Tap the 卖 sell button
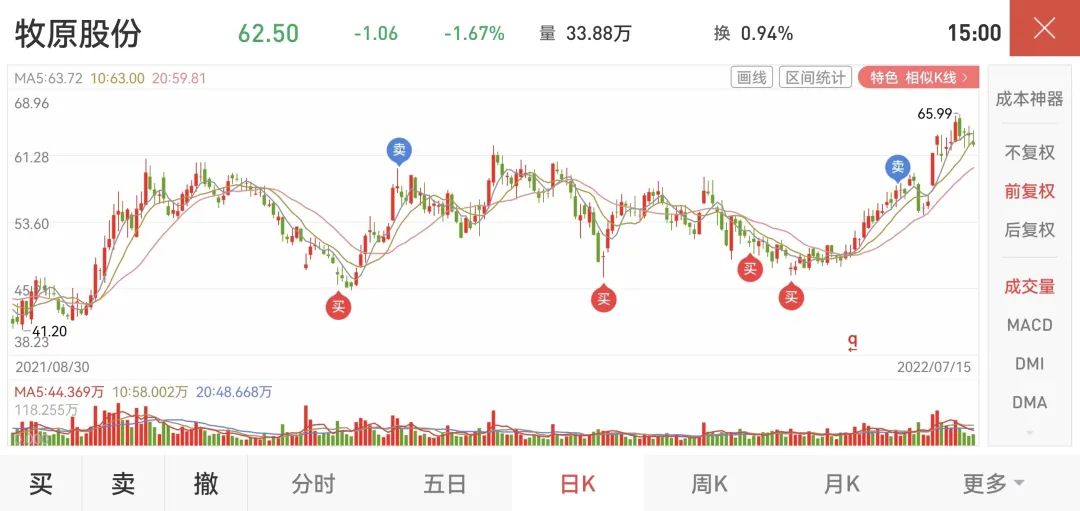 123,484
